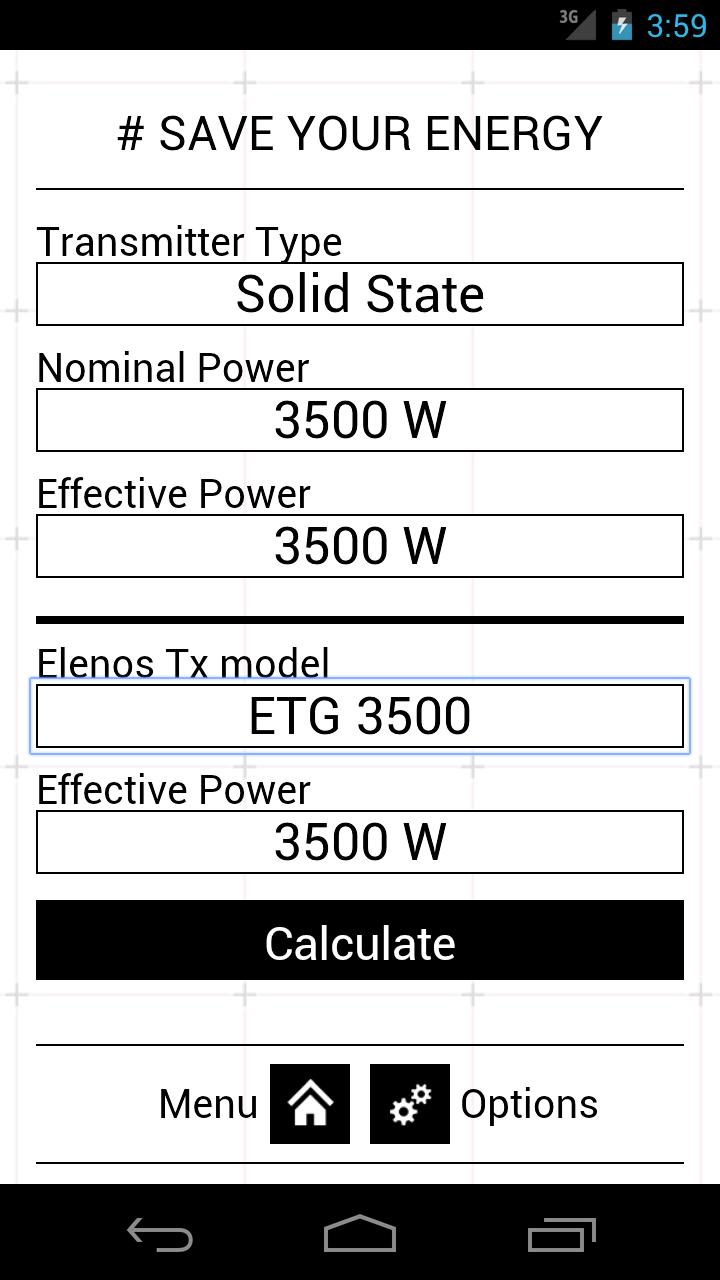Image resolution: width=720 pixels, height=1280 pixels.
Task: Tap the clock showing 3:59
Action: 676,25
